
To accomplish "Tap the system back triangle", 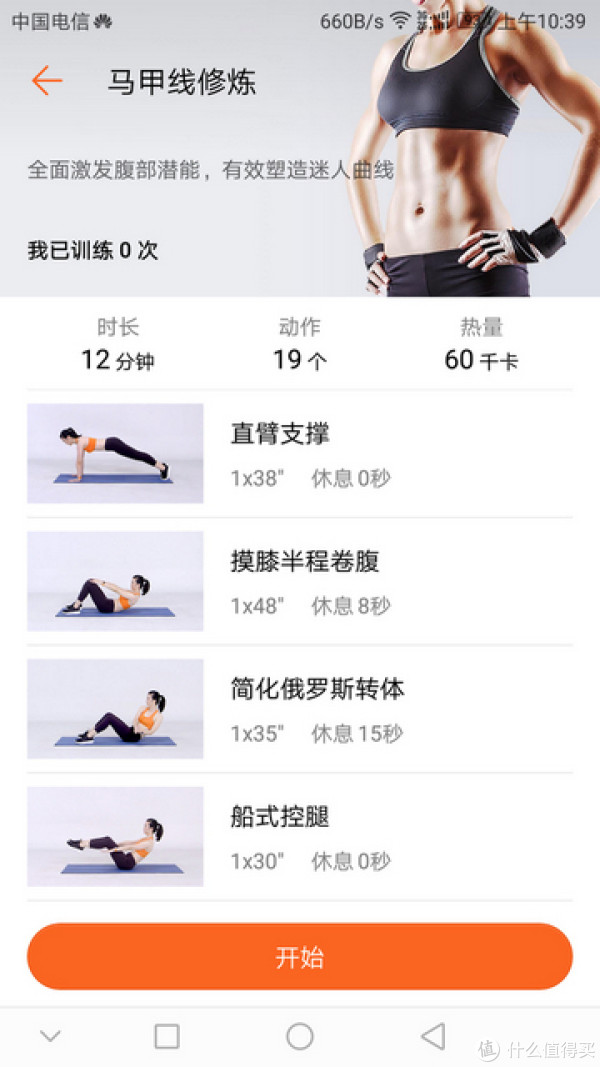I will point(432,1037).
